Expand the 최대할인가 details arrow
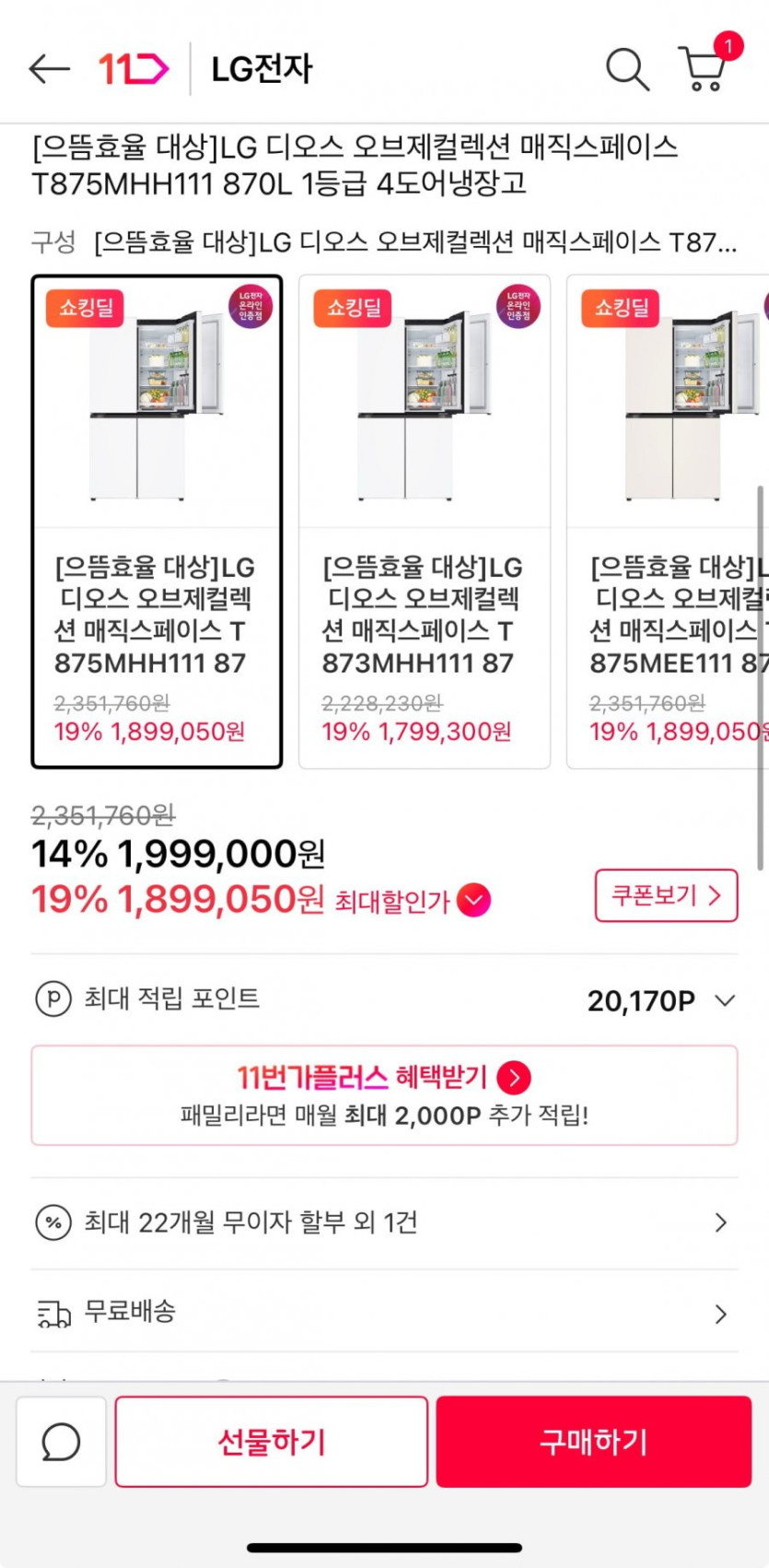Image resolution: width=769 pixels, height=1568 pixels. click(474, 900)
